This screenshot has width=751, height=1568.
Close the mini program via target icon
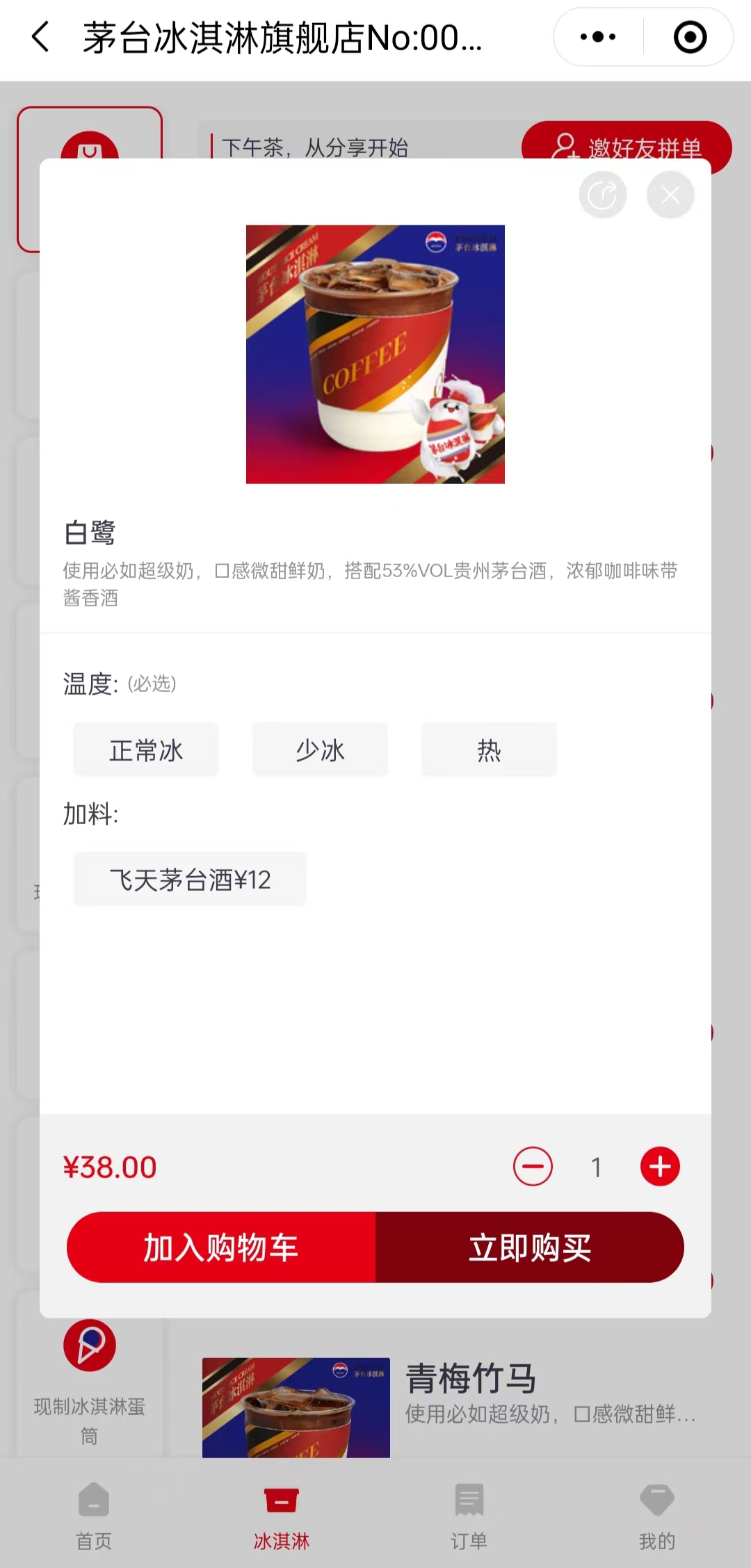[689, 38]
